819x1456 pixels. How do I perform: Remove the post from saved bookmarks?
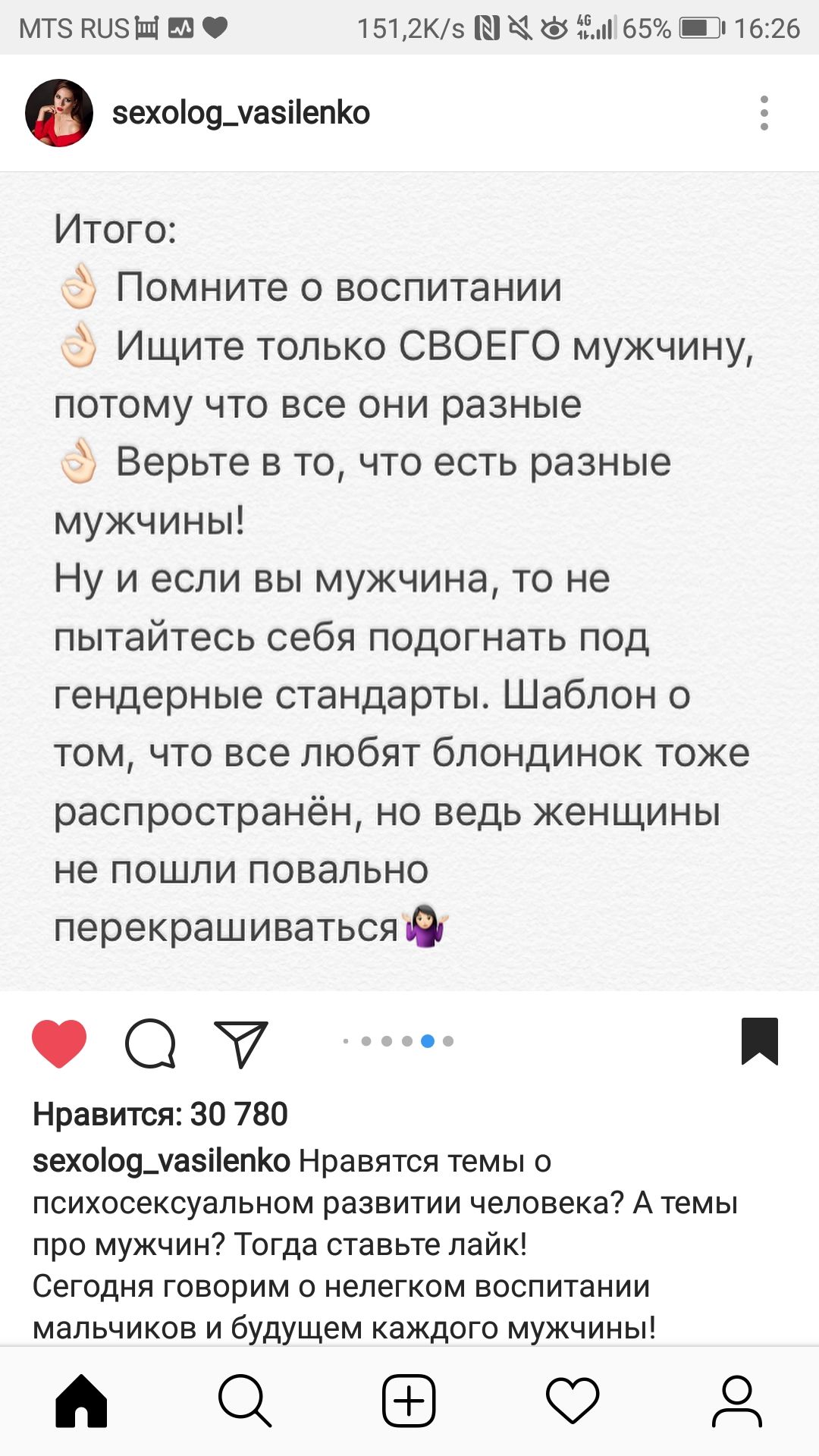click(x=759, y=1041)
